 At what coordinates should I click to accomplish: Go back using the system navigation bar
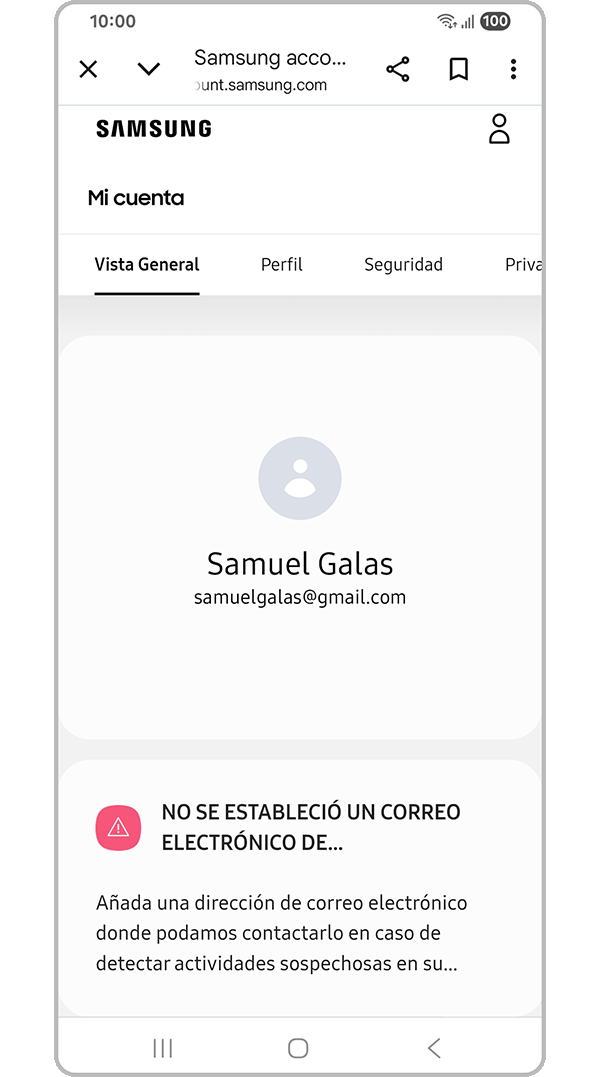coord(434,1047)
